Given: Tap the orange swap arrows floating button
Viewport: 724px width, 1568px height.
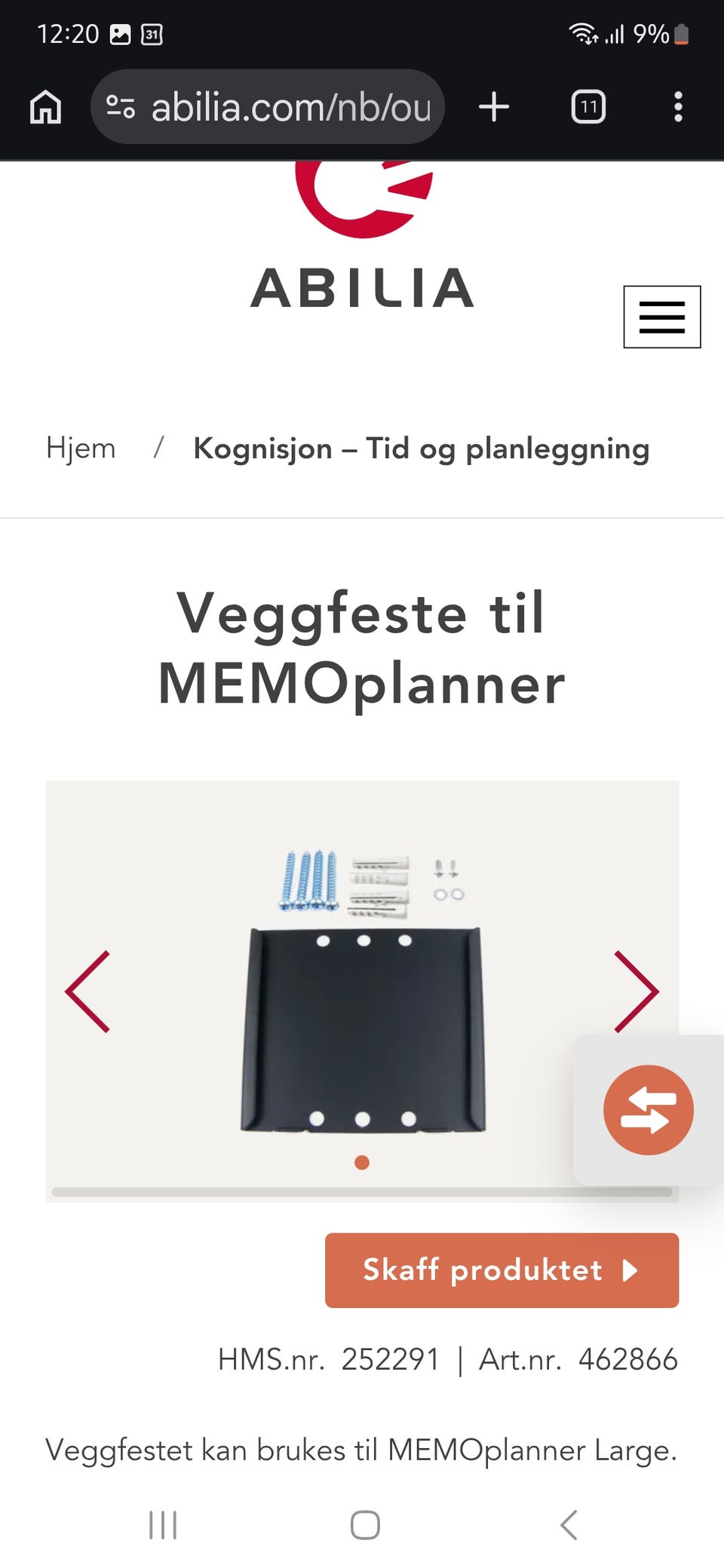Looking at the screenshot, I should (x=649, y=1110).
